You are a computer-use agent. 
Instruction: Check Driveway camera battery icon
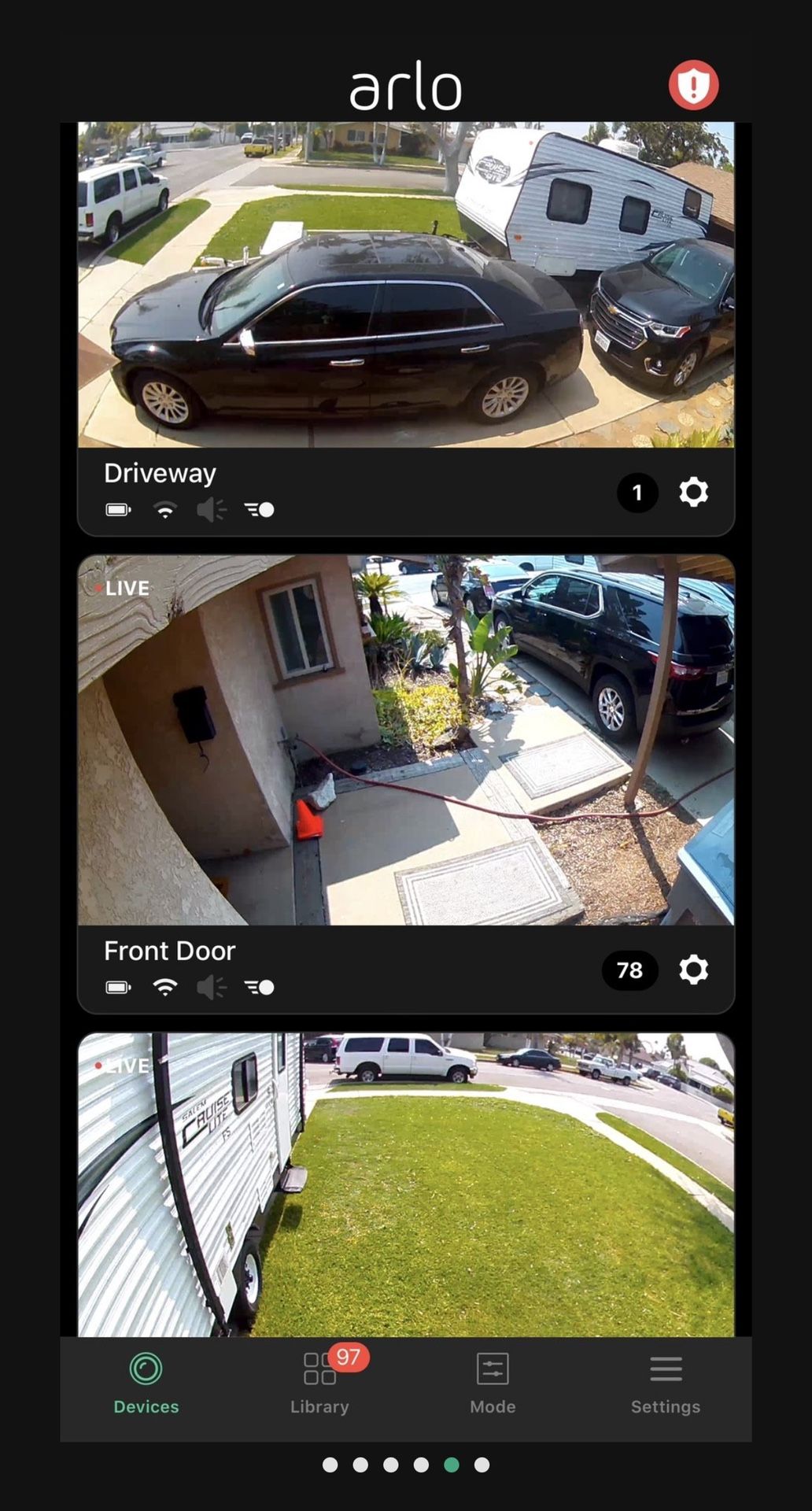tap(118, 509)
